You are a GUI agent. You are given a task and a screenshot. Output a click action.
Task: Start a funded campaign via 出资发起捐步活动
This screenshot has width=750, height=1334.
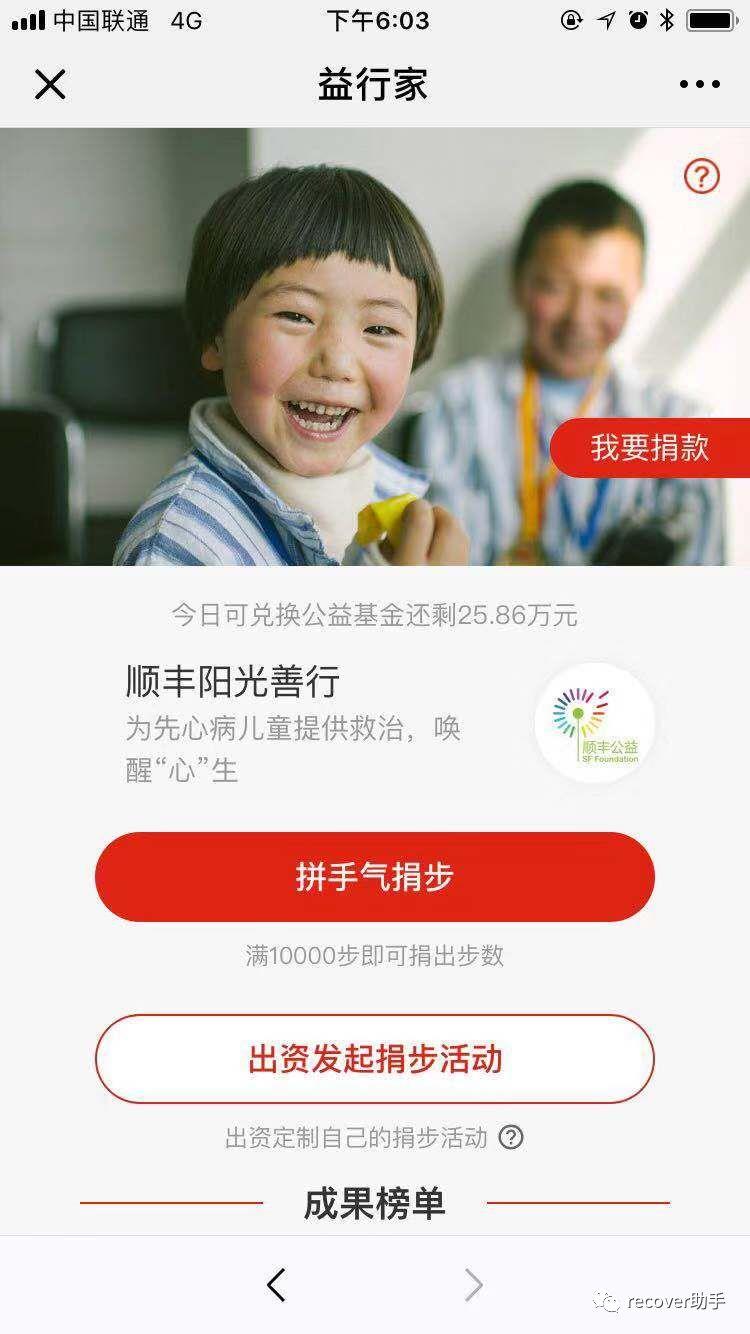(375, 1059)
